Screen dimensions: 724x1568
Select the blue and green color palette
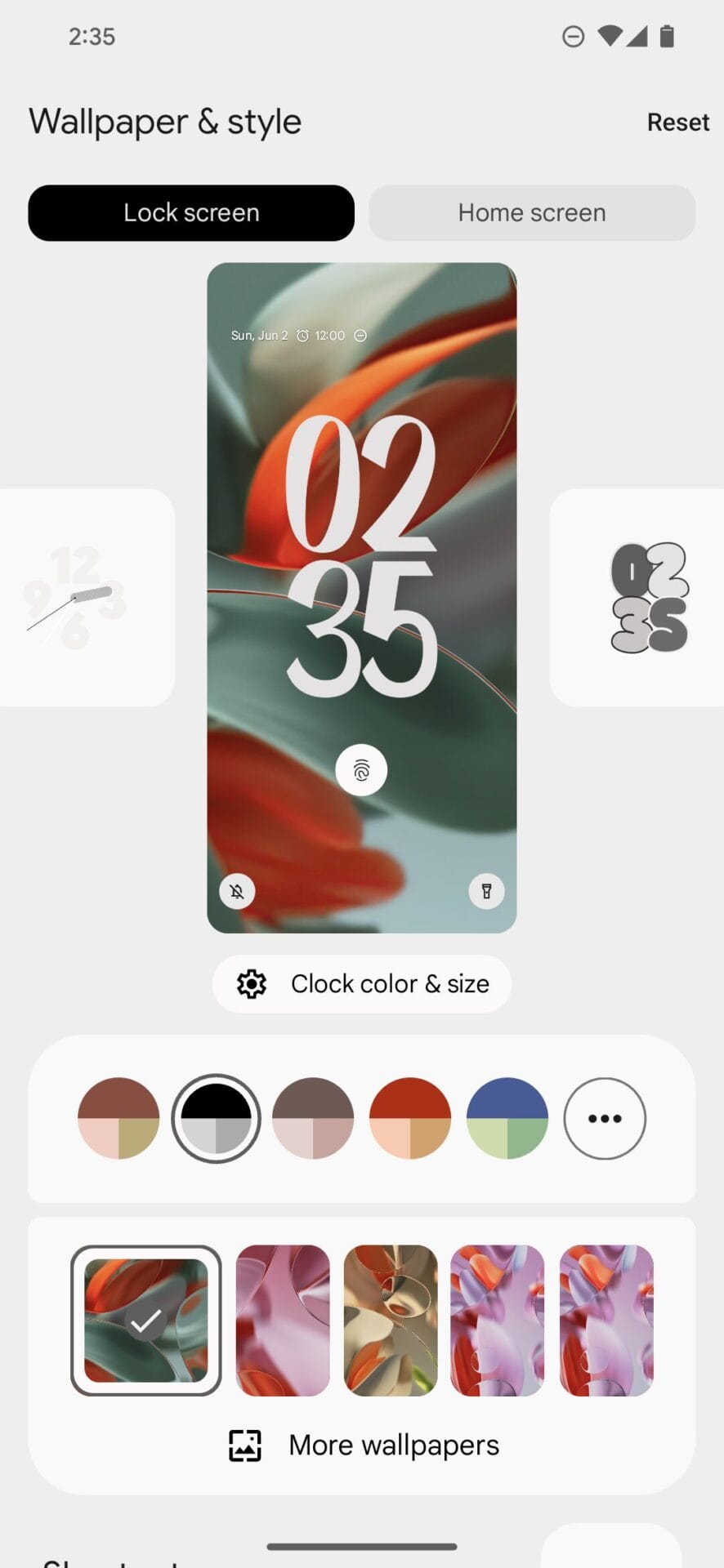coord(507,1118)
